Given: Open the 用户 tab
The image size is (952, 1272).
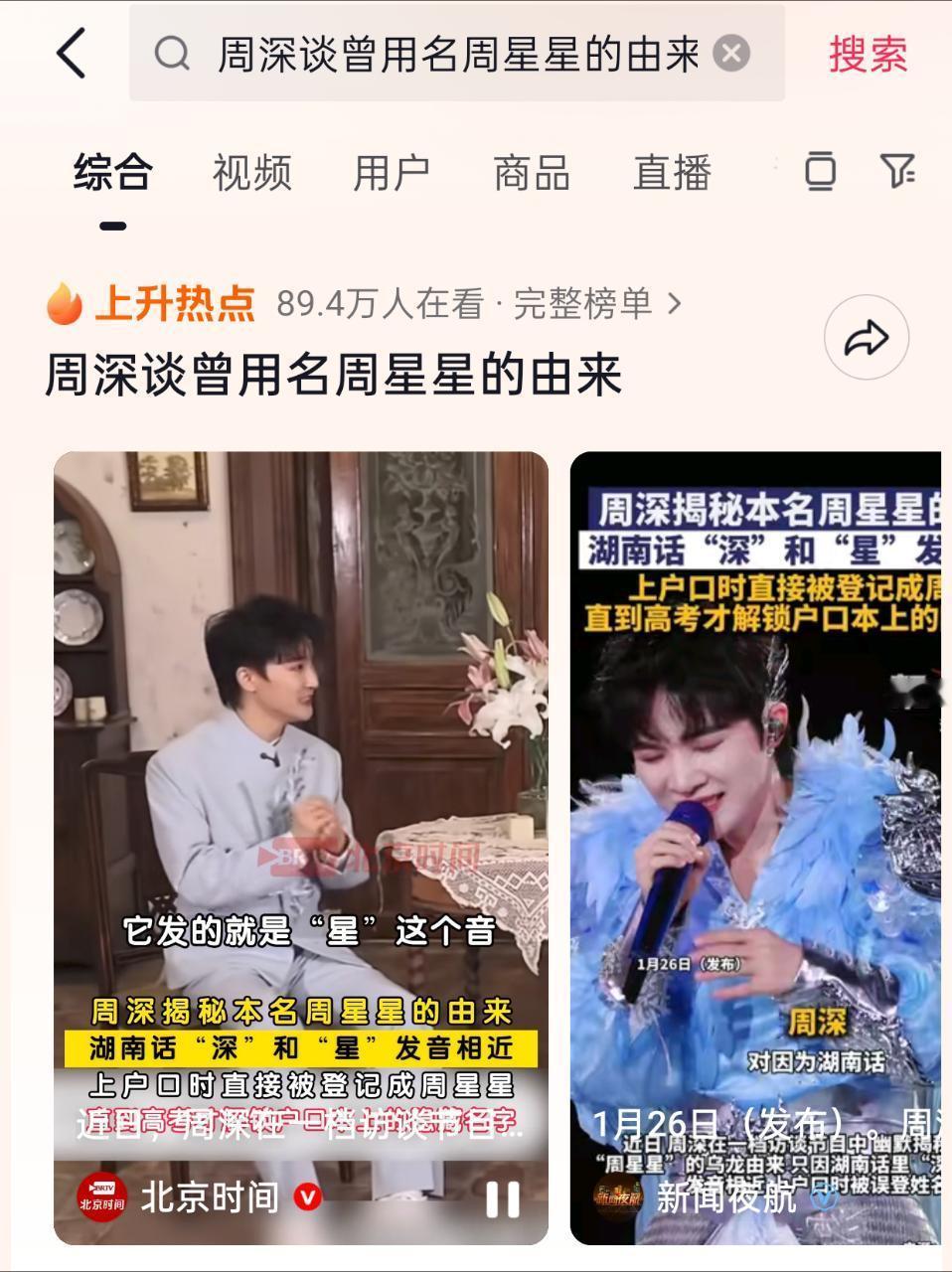Looking at the screenshot, I should (392, 173).
